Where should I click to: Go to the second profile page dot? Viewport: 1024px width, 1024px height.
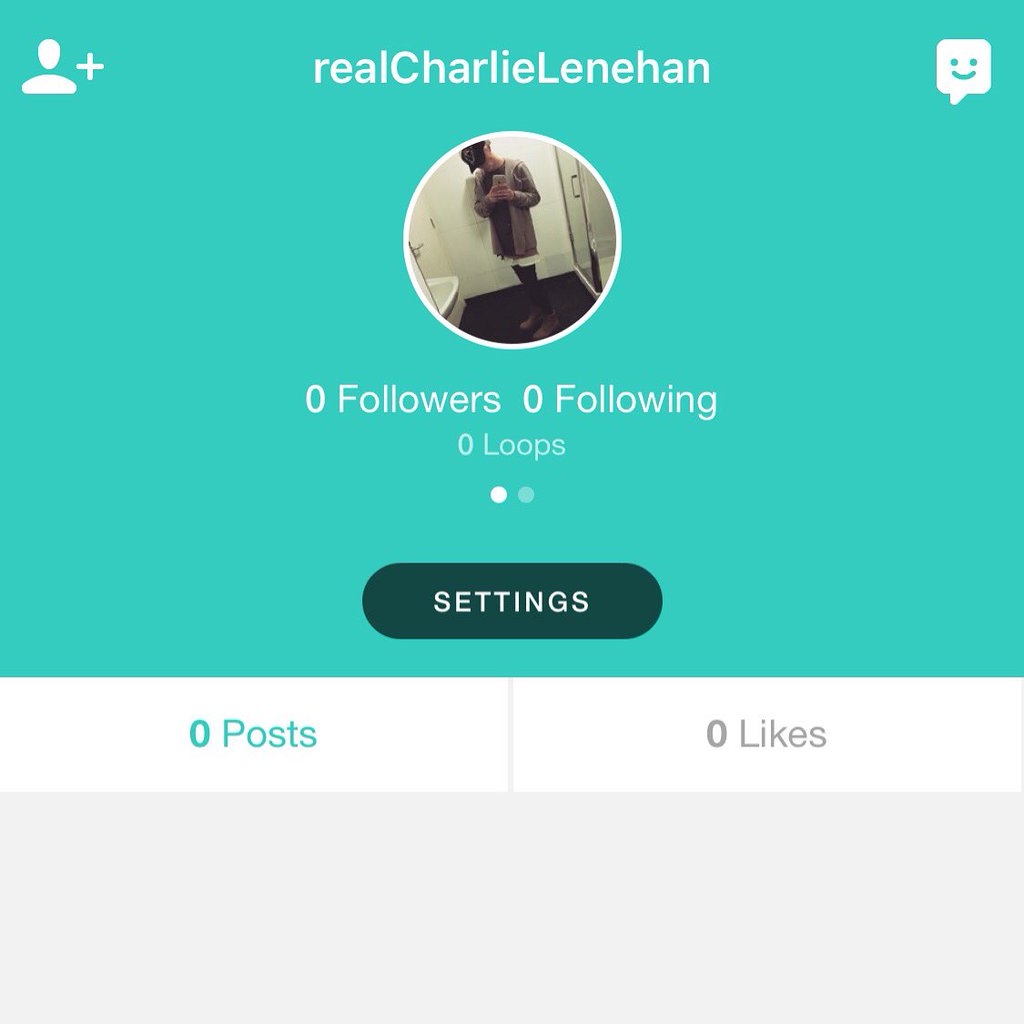[x=526, y=494]
